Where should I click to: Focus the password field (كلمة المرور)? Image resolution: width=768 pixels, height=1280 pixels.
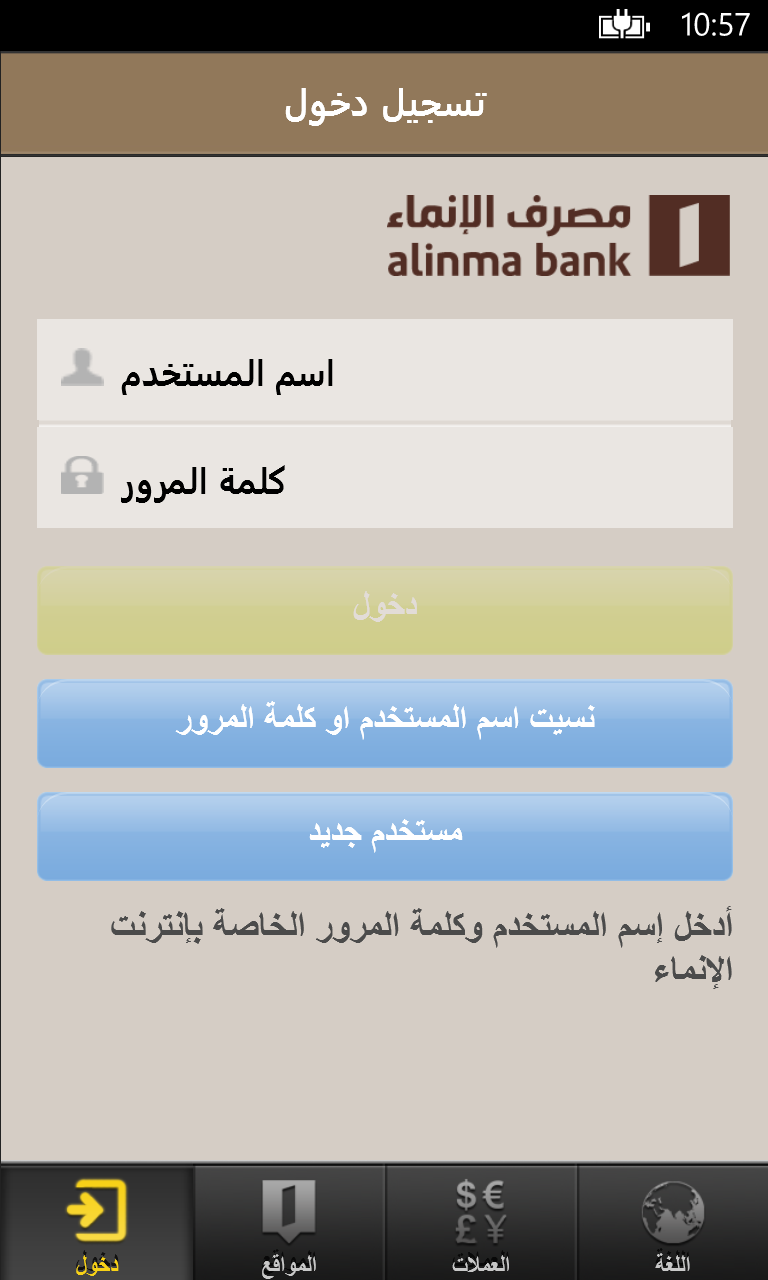[385, 479]
